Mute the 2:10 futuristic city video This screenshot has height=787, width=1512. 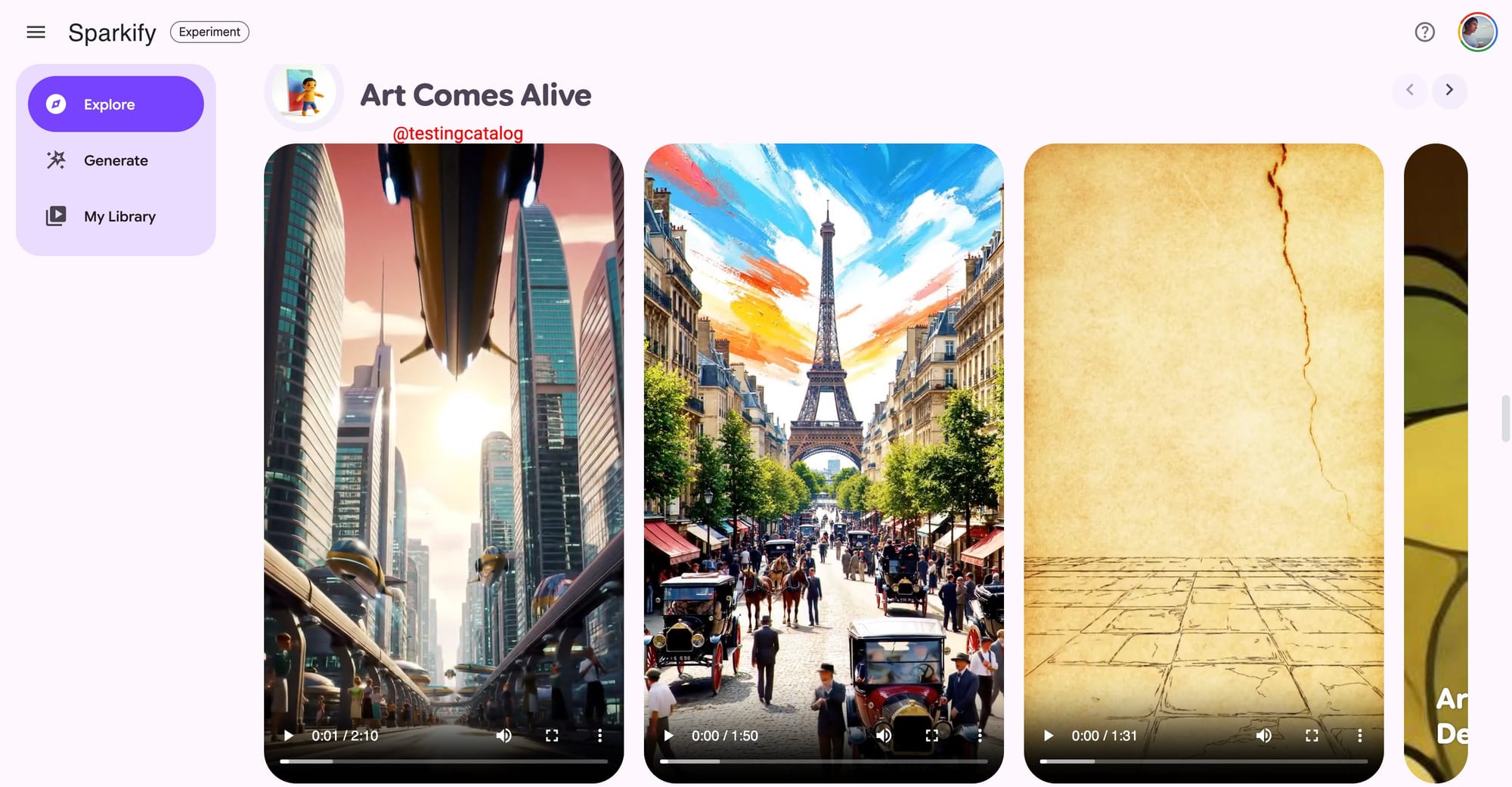[503, 736]
